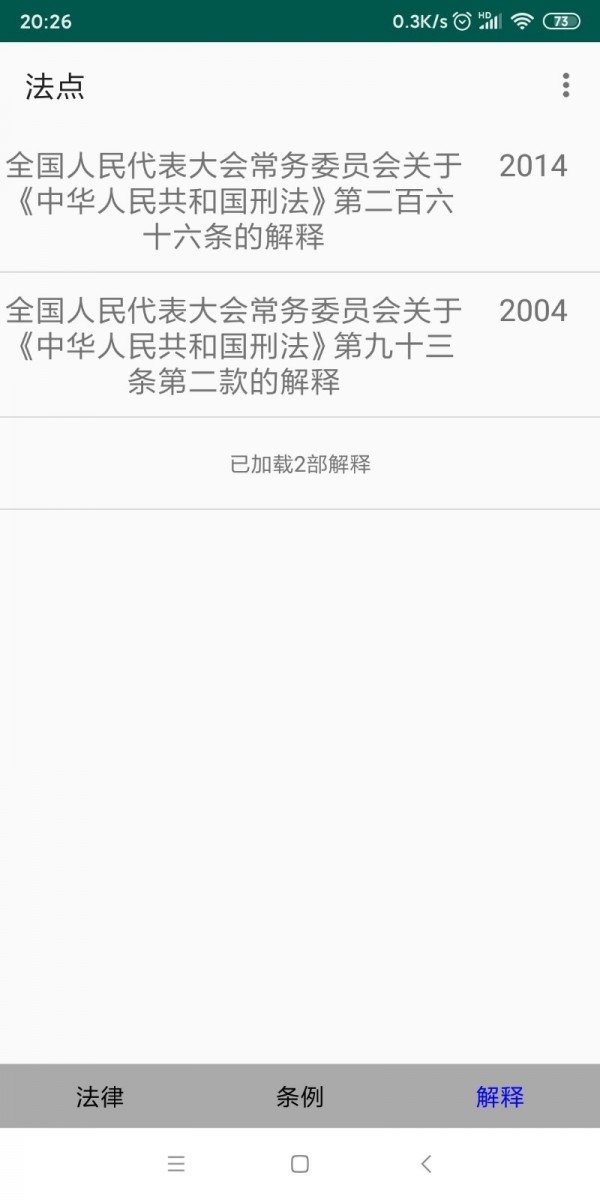Screen dimensions: 600x1200
Task: Select the 解释 tab
Action: [499, 1097]
